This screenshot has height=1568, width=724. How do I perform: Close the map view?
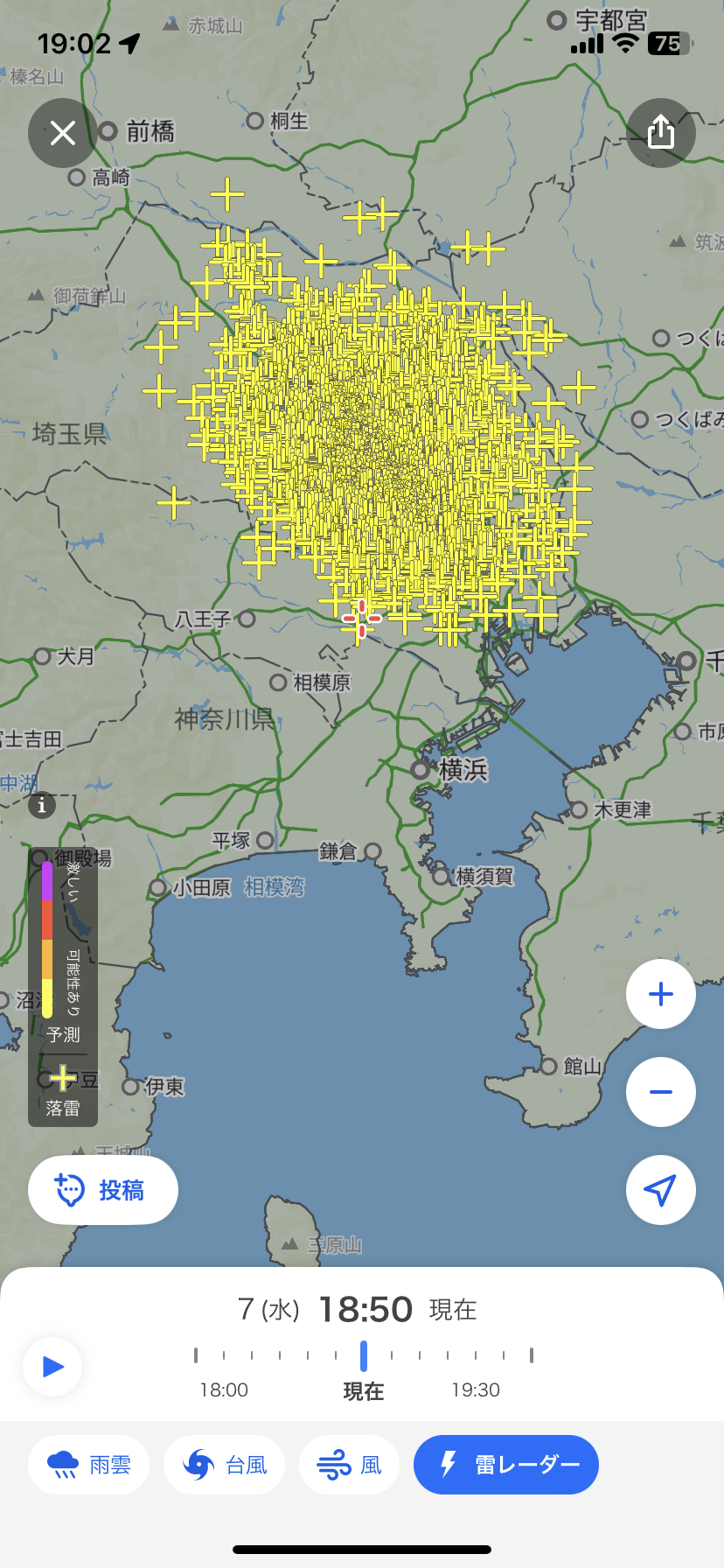62,133
